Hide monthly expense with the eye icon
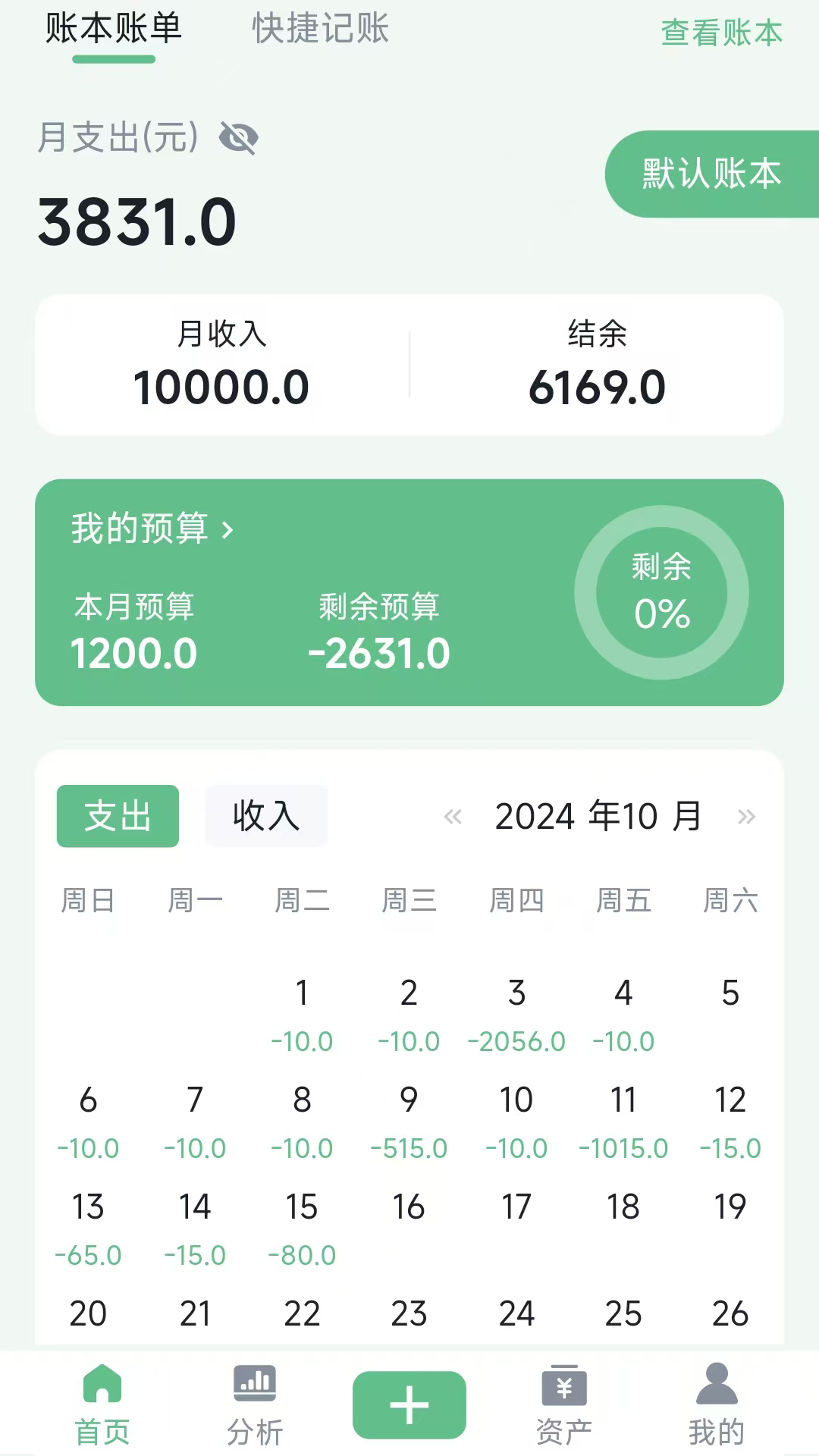 coord(239,138)
